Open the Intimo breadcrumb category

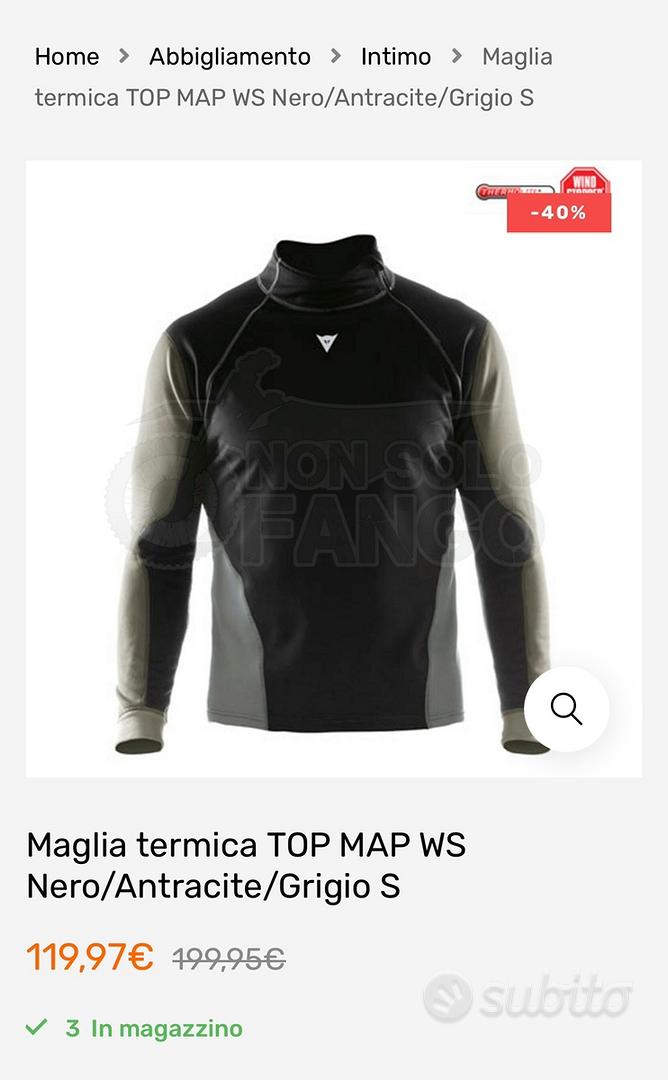click(396, 57)
